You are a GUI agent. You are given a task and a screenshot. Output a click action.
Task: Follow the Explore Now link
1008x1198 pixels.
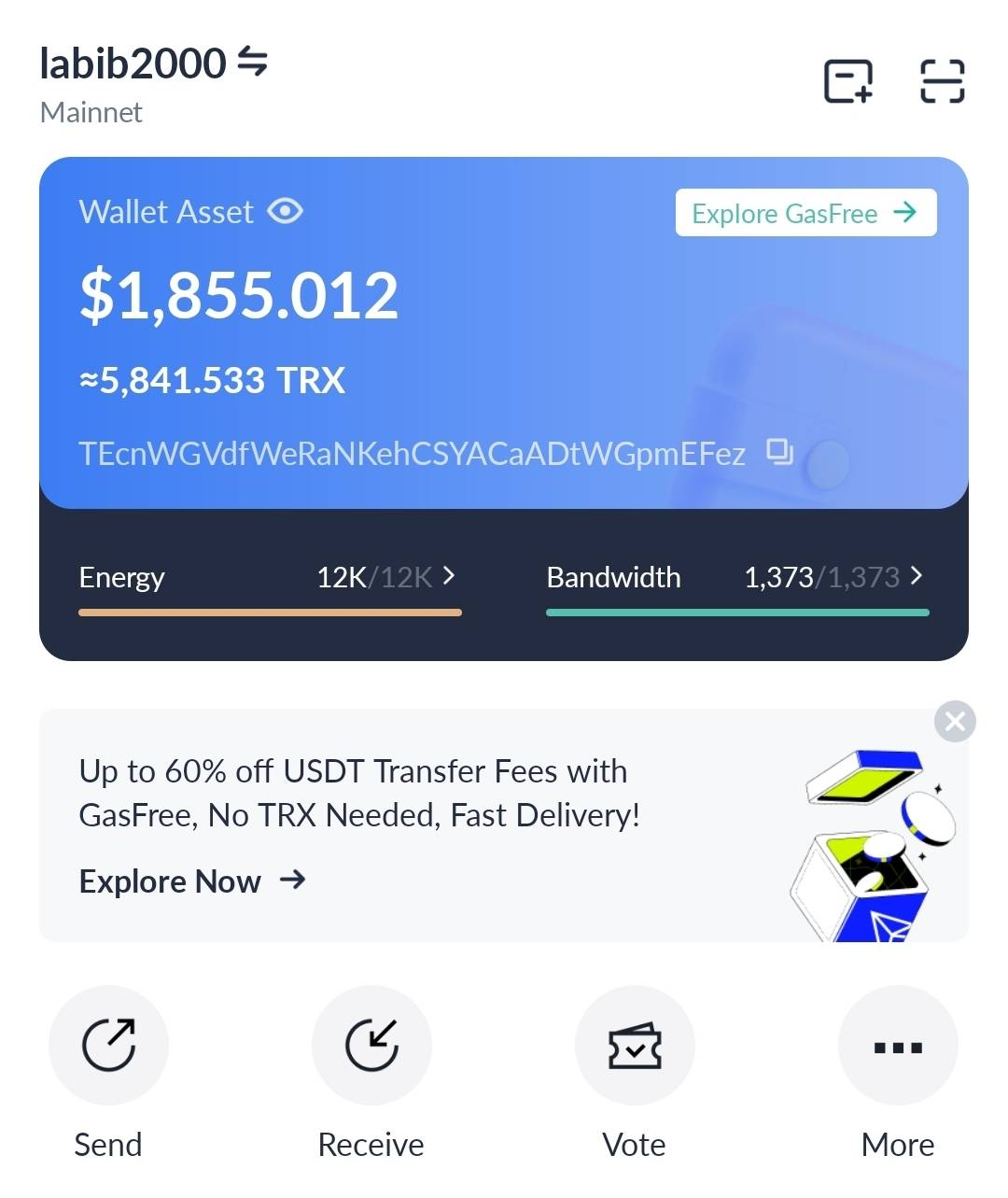tap(192, 881)
